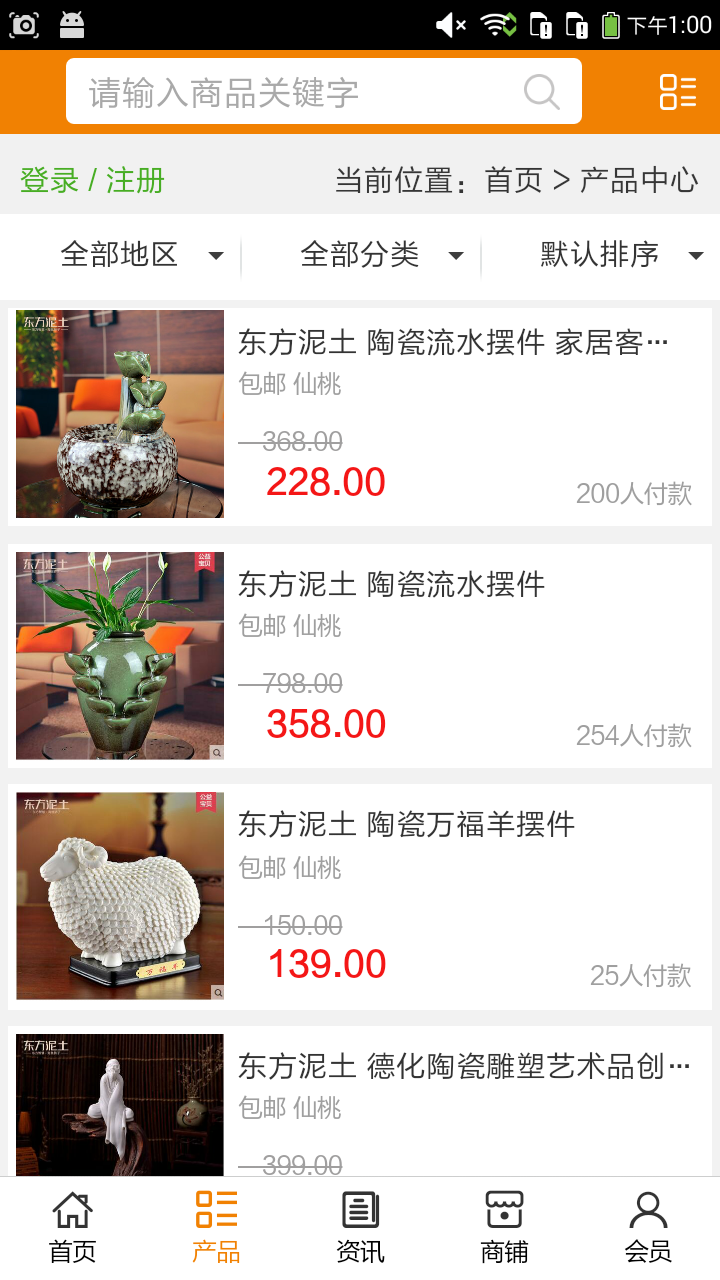View the 358.00 陶瓷流水摆件 product
720x1280 pixels.
point(360,656)
